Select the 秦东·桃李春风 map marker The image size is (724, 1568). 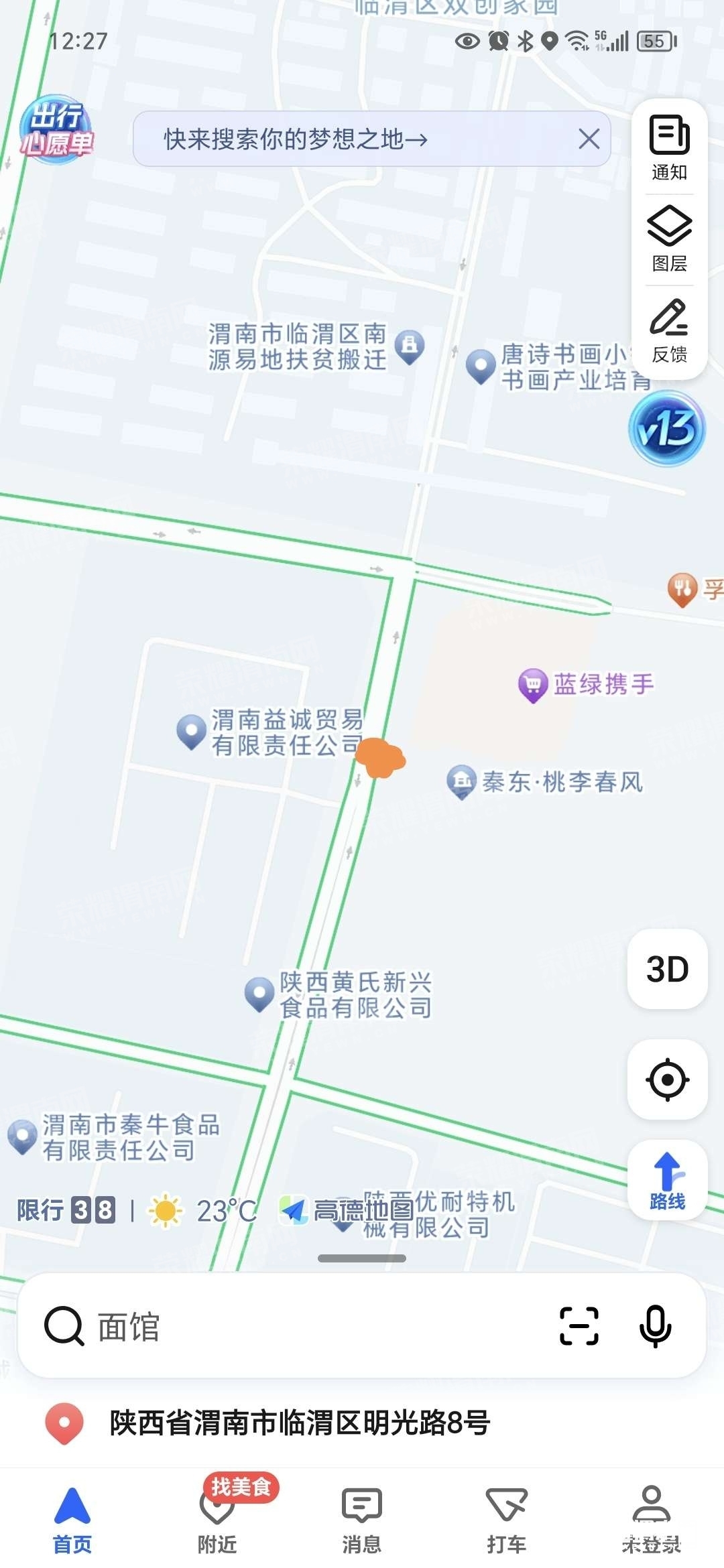tap(461, 781)
